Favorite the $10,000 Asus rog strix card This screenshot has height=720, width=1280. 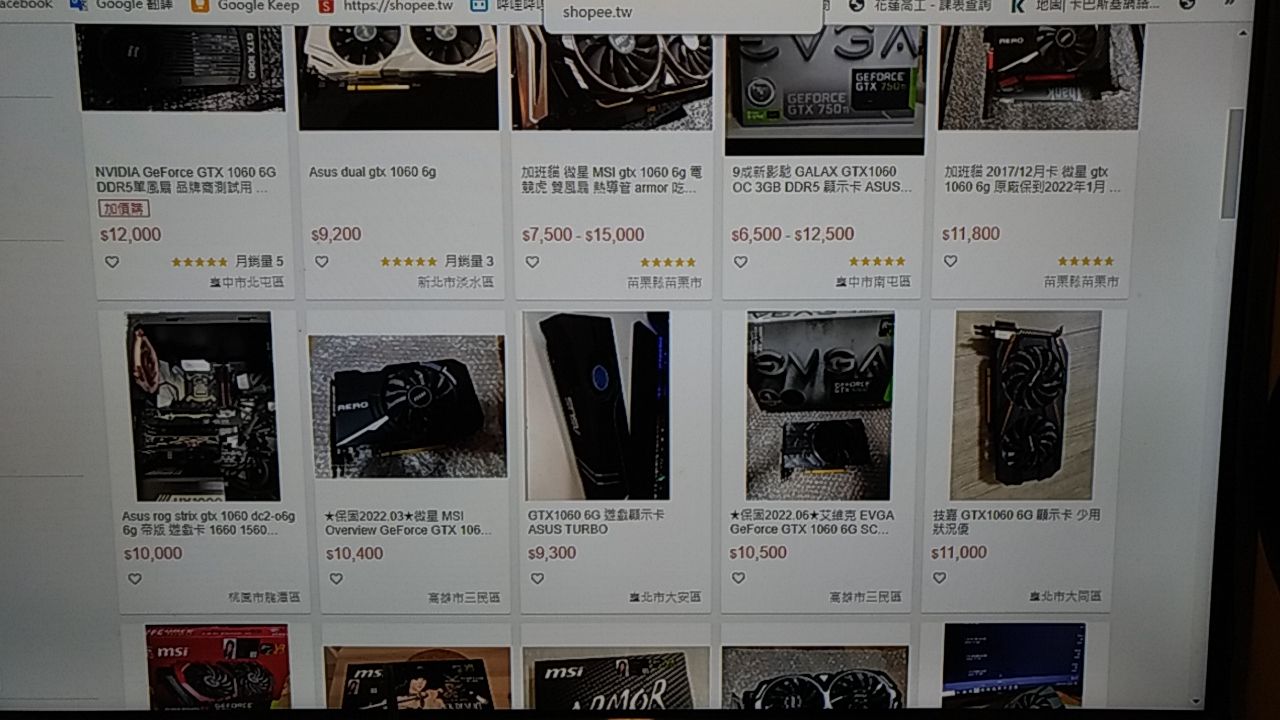tap(135, 578)
